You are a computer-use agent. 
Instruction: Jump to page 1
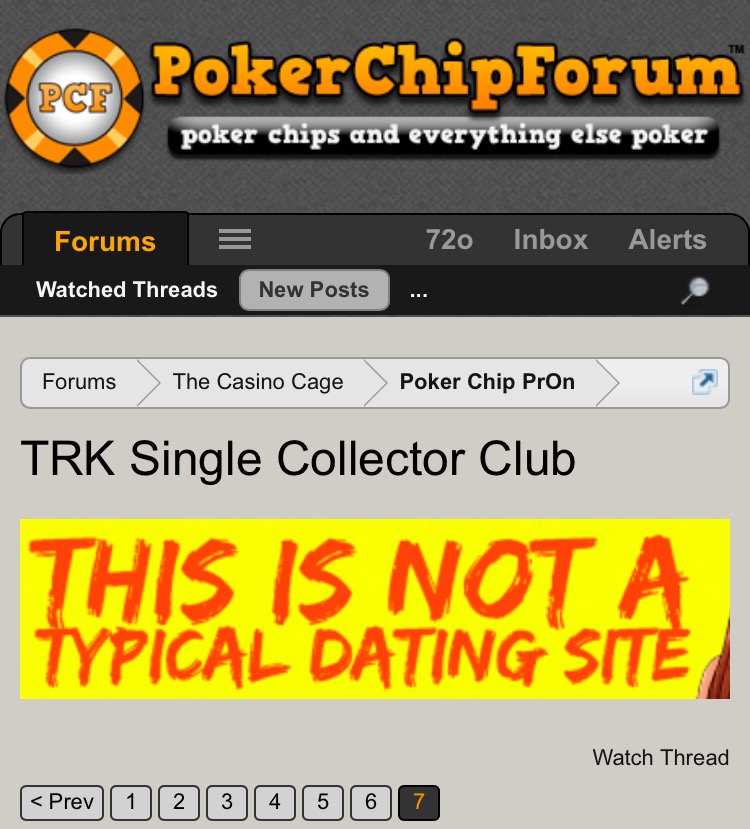(x=131, y=802)
